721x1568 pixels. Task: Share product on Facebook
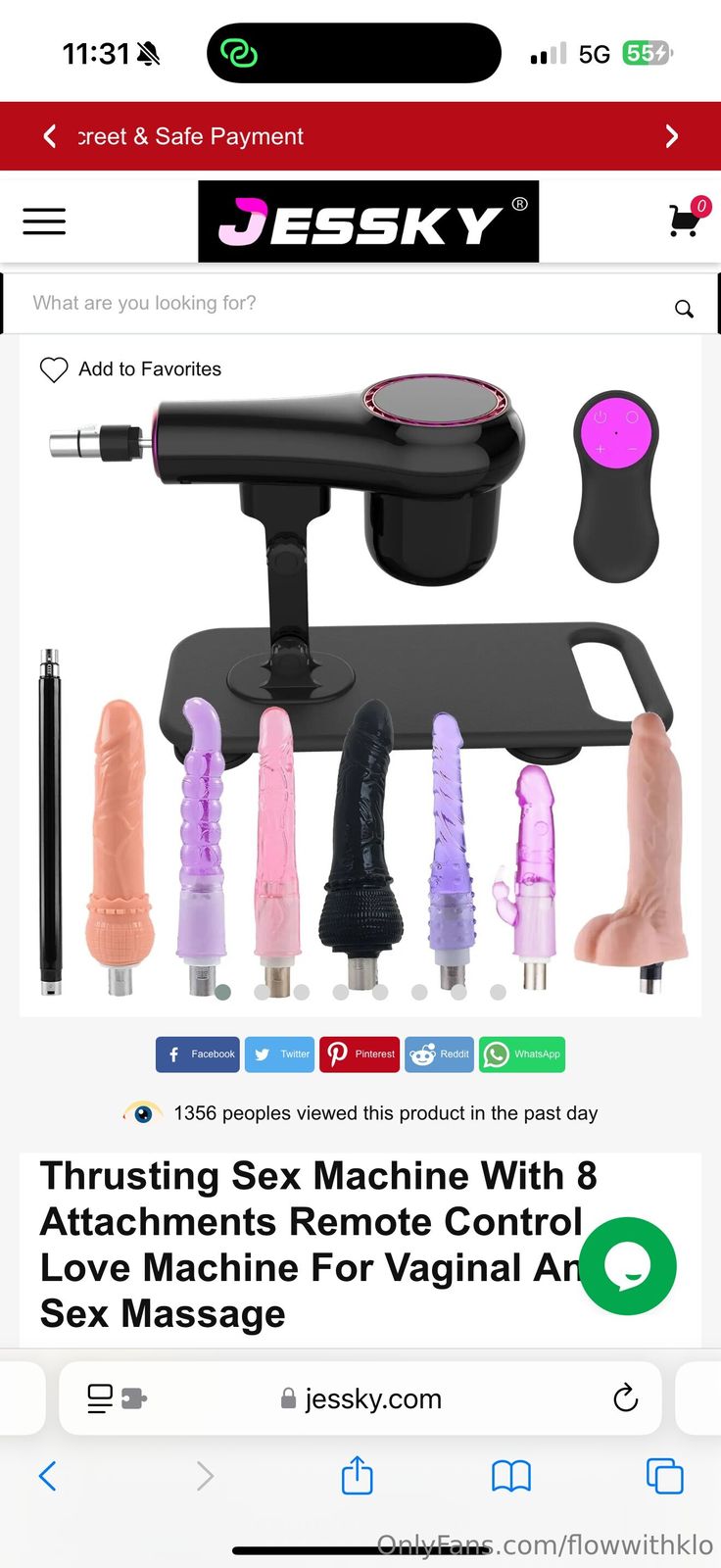tap(198, 1054)
